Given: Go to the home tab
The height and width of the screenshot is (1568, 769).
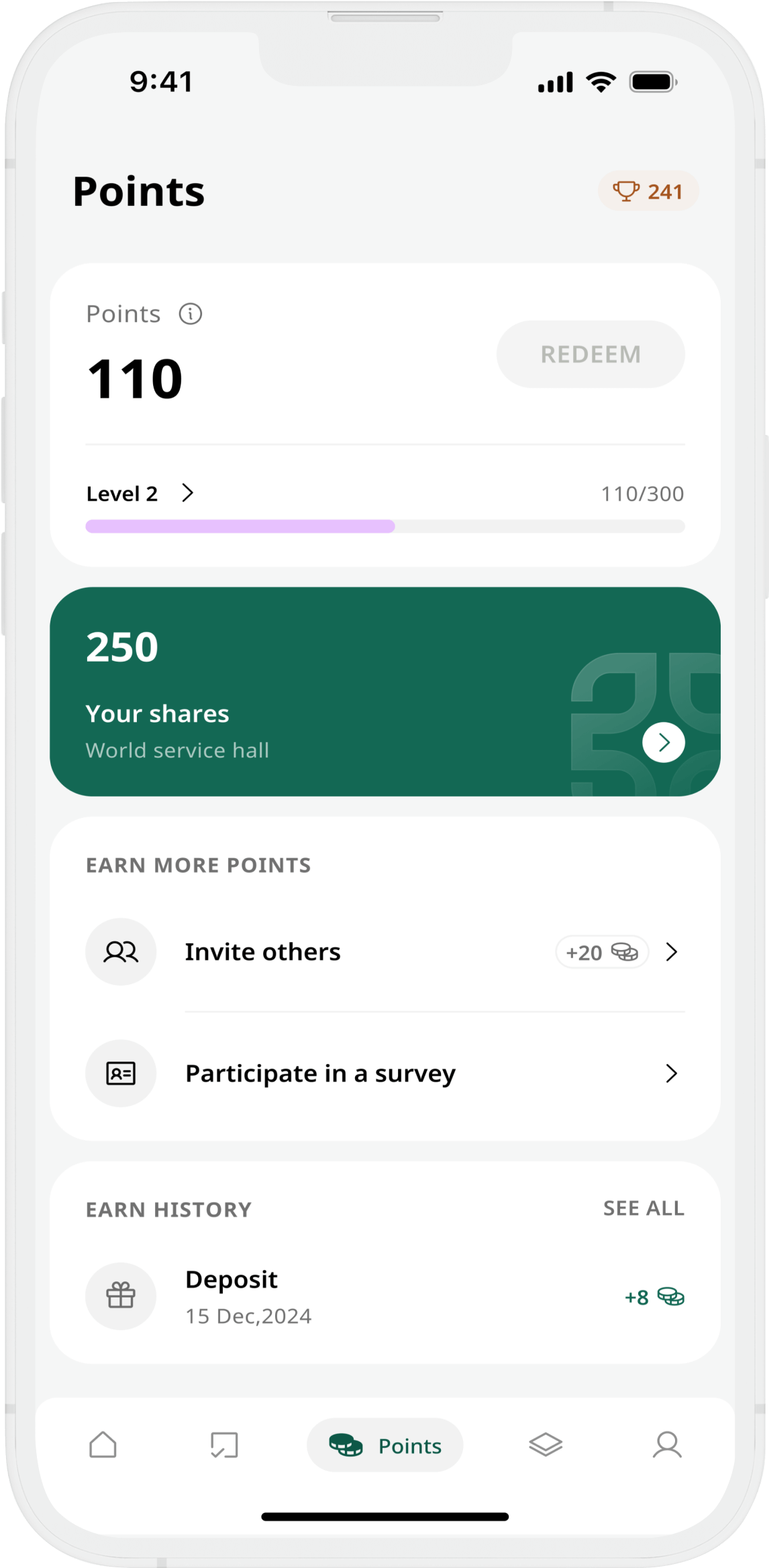Looking at the screenshot, I should [103, 1445].
